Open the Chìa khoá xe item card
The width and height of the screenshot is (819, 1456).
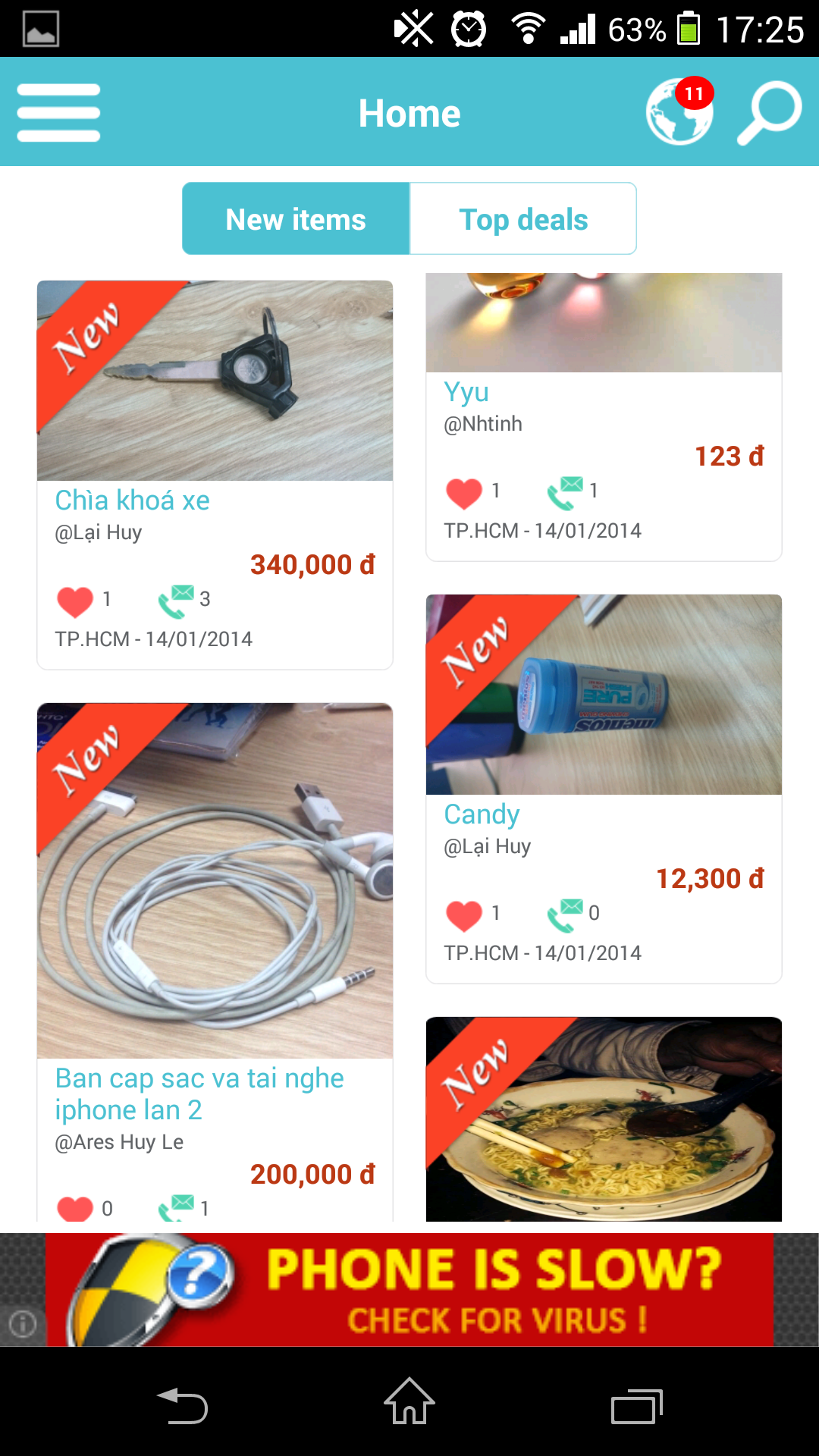[x=215, y=381]
